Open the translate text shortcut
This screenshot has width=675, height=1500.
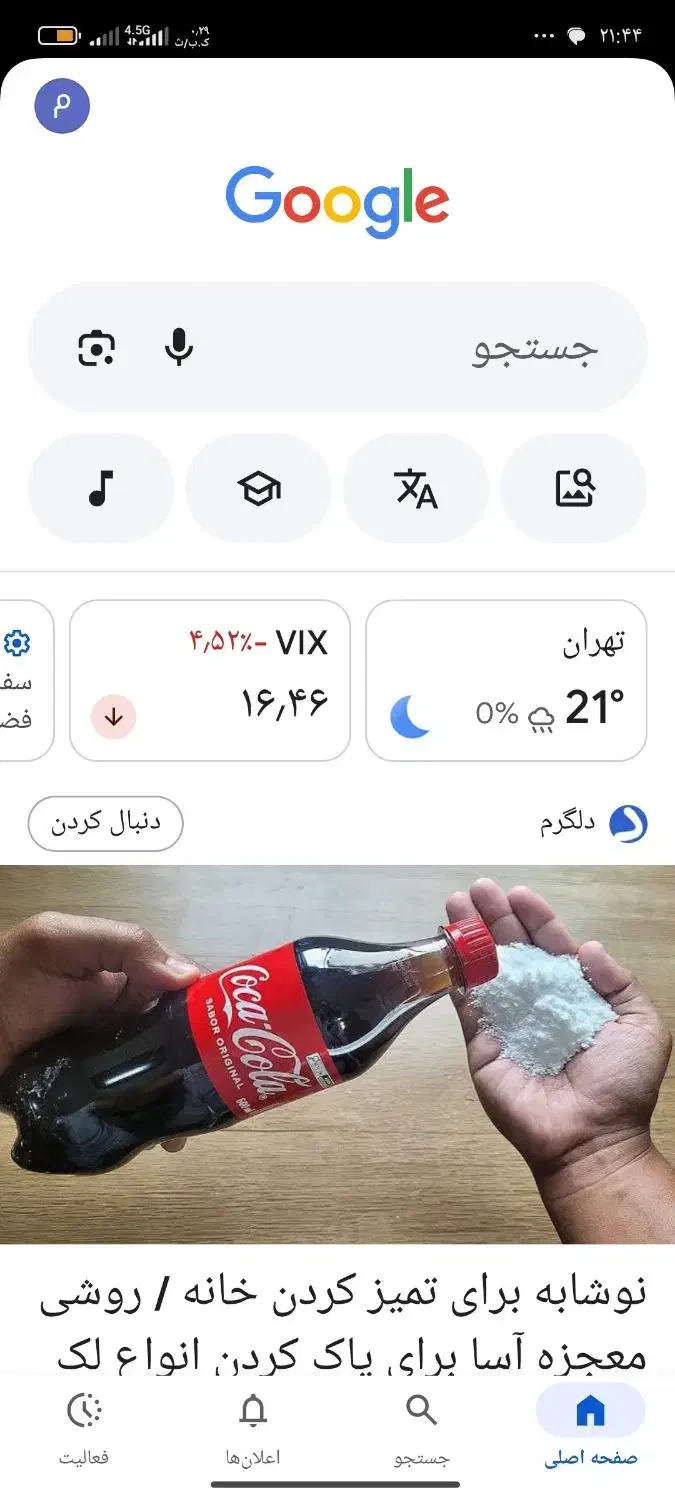(416, 488)
